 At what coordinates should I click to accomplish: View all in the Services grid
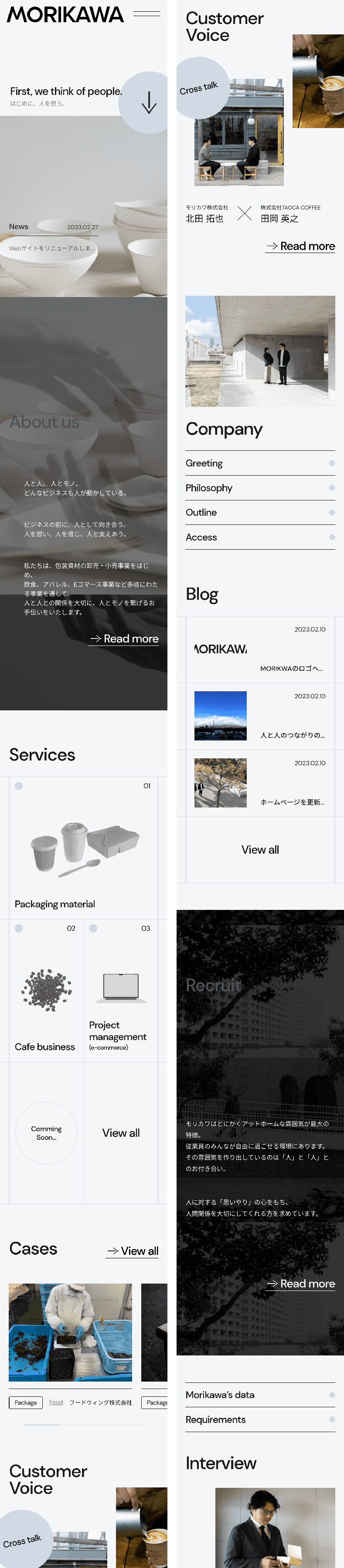[120, 1133]
